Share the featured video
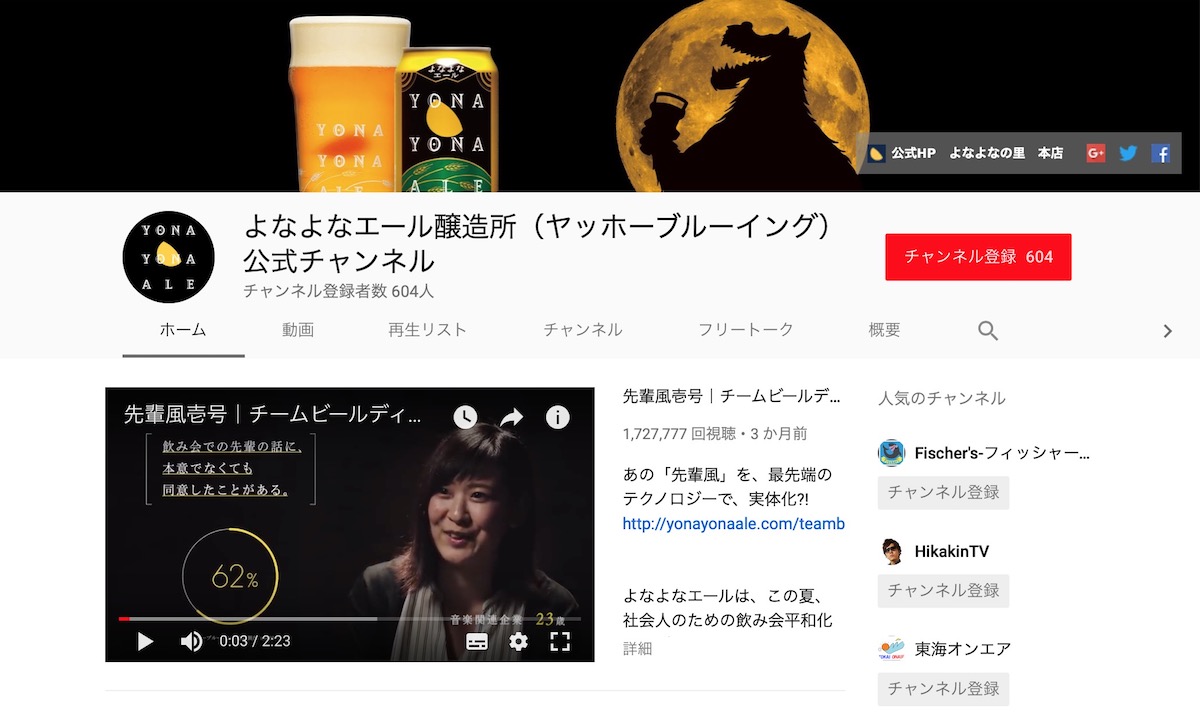 click(x=511, y=417)
